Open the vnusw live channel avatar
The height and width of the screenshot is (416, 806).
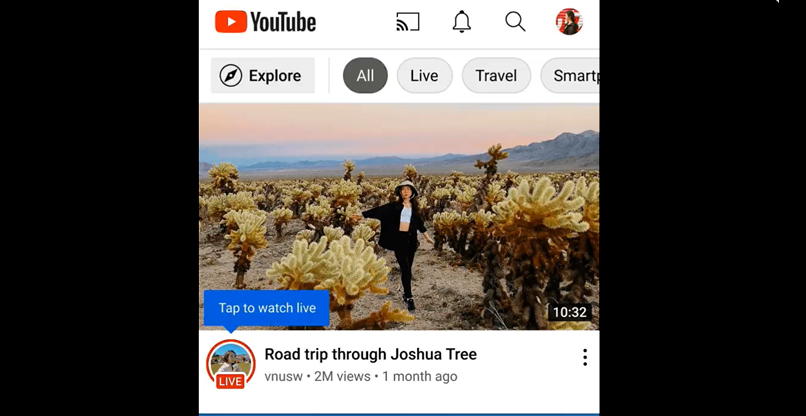231,364
